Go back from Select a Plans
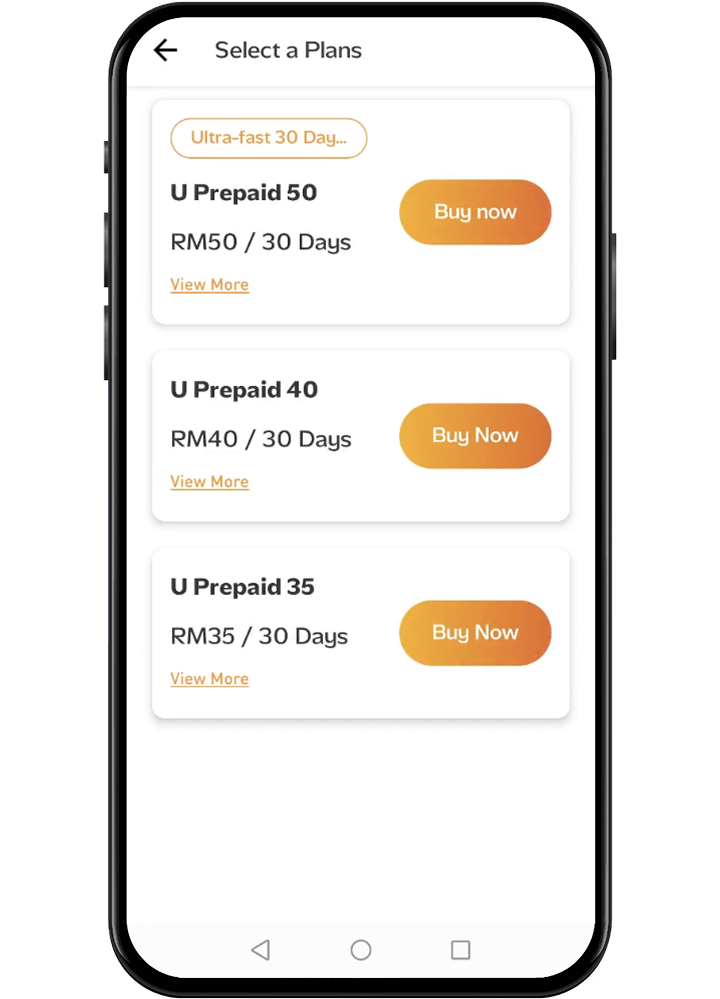 (165, 50)
